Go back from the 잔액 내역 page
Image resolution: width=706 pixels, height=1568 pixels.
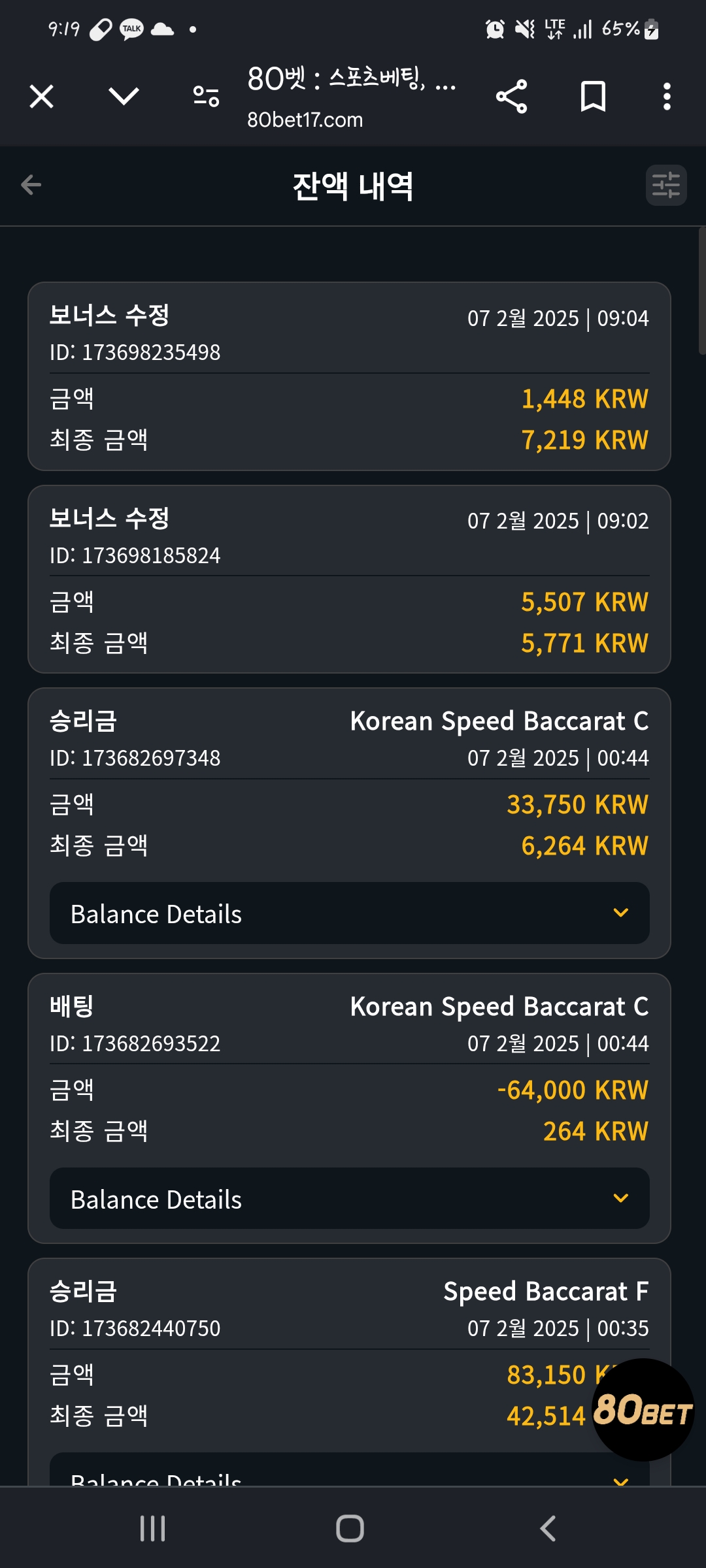31,185
